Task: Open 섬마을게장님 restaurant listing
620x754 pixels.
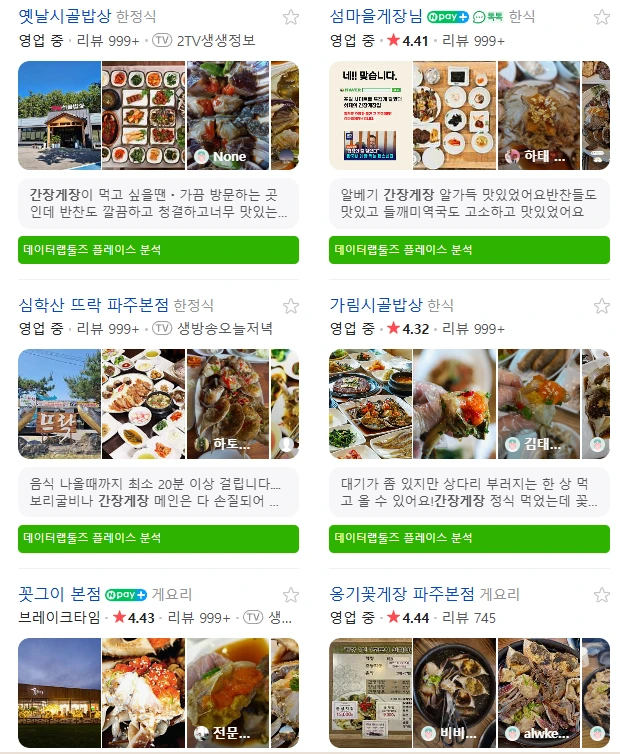Action: click(375, 17)
